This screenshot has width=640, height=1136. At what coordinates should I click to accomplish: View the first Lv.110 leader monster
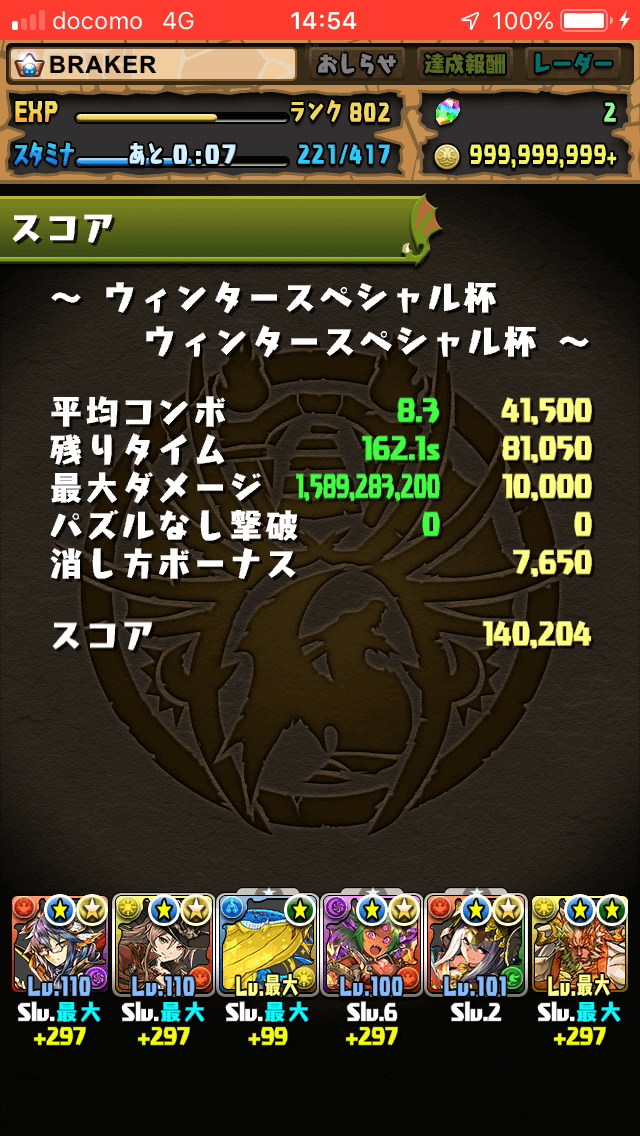click(59, 944)
